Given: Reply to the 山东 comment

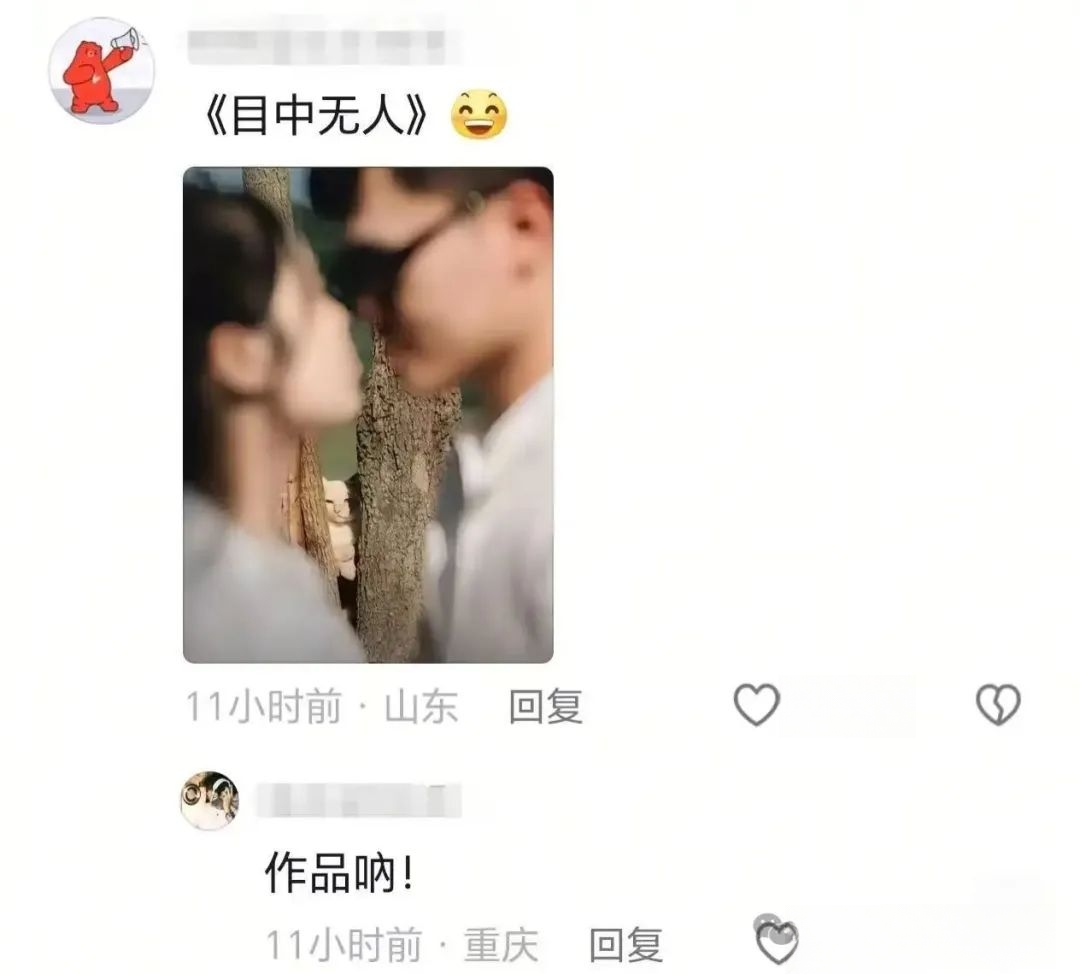Looking at the screenshot, I should coord(545,707).
